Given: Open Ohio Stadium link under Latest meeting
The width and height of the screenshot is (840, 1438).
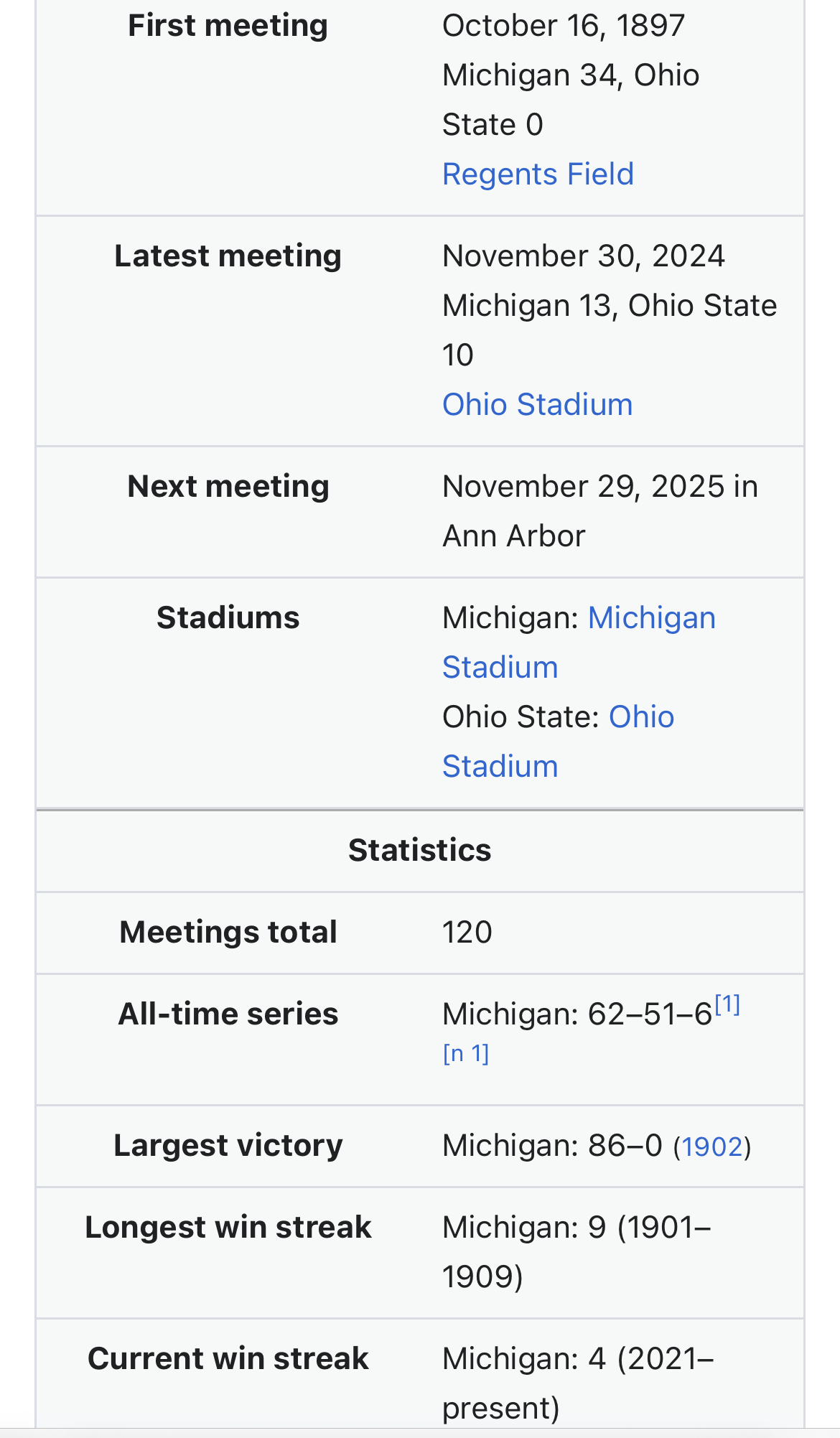Looking at the screenshot, I should pyautogui.click(x=537, y=405).
